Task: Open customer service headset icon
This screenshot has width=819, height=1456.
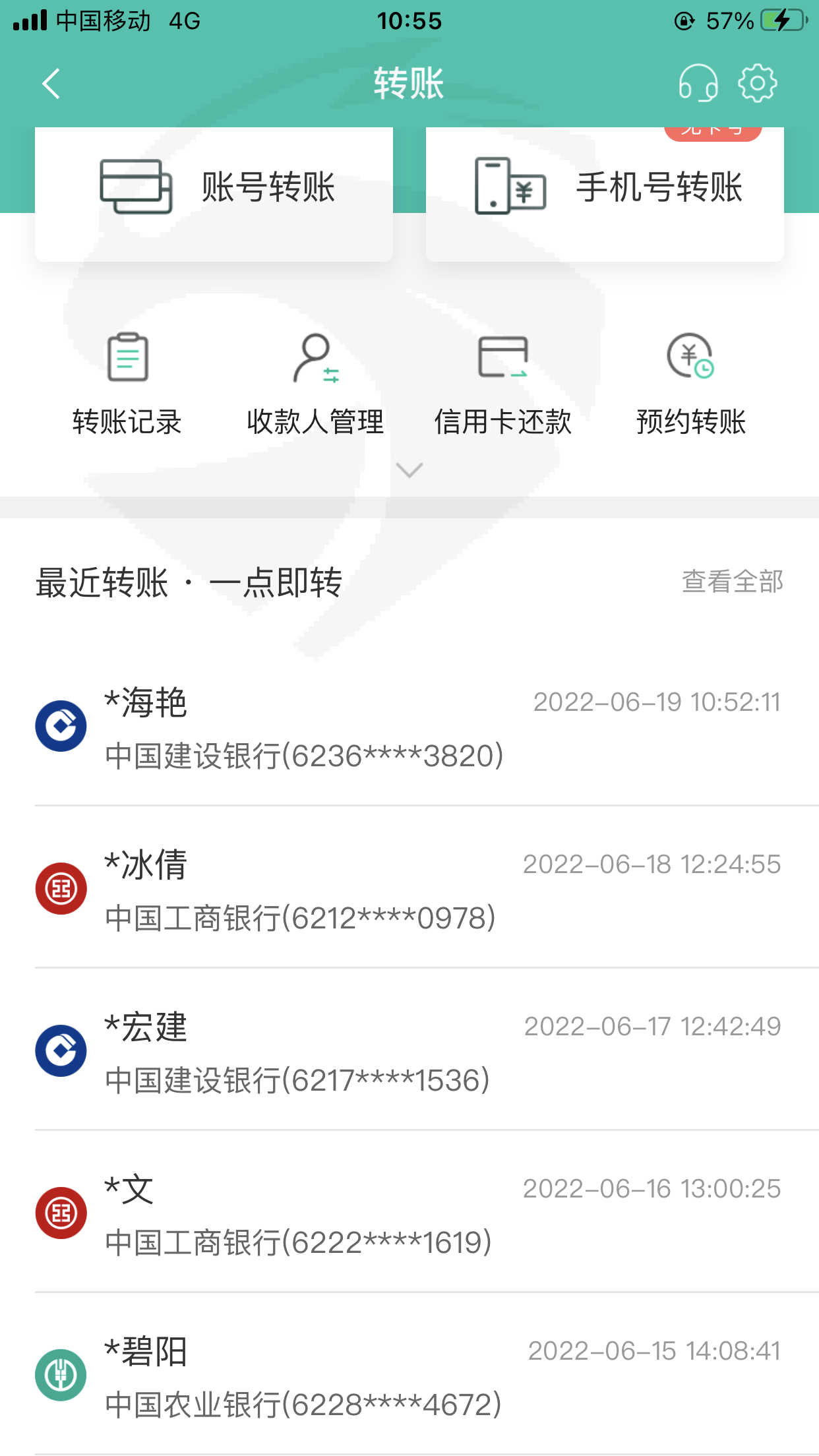Action: coord(698,83)
